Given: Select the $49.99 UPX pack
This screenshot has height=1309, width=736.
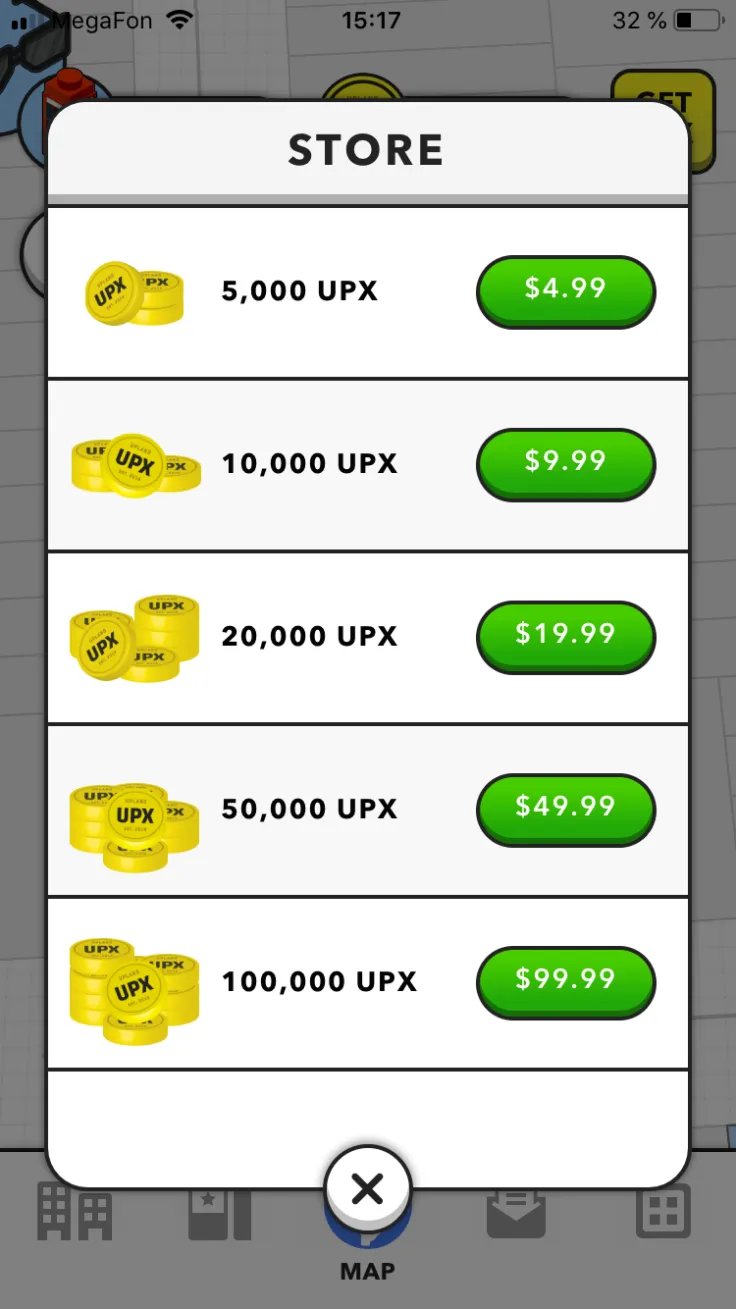Looking at the screenshot, I should [565, 808].
